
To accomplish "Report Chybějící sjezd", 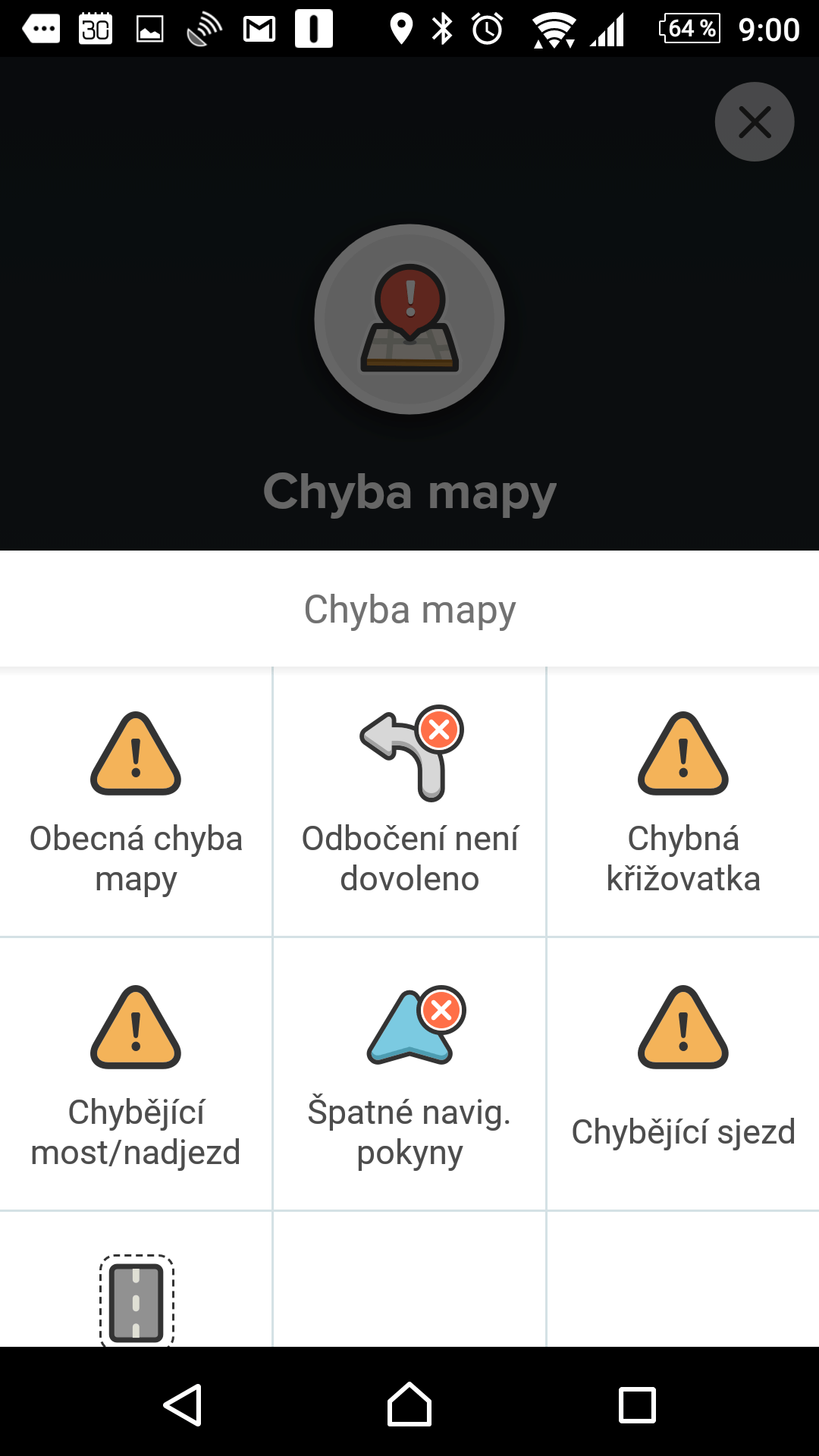I will [683, 1074].
